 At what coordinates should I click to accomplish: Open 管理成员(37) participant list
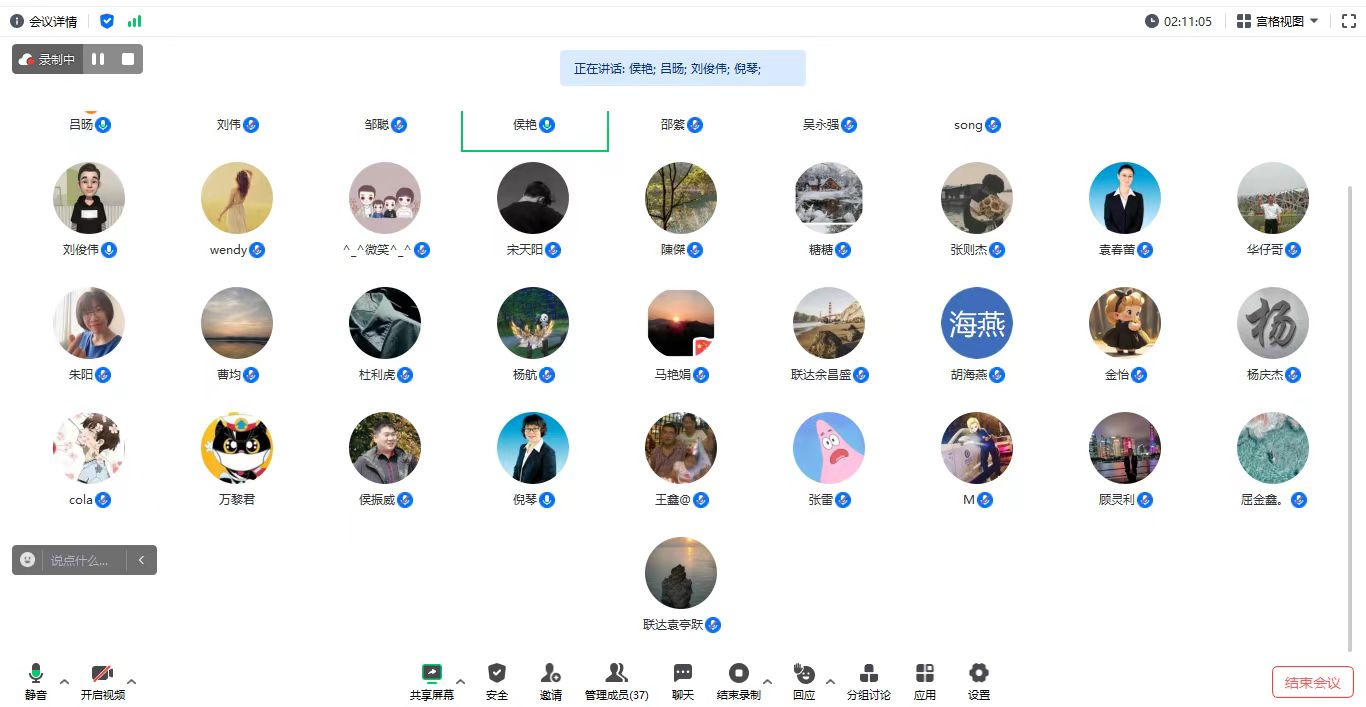click(616, 680)
